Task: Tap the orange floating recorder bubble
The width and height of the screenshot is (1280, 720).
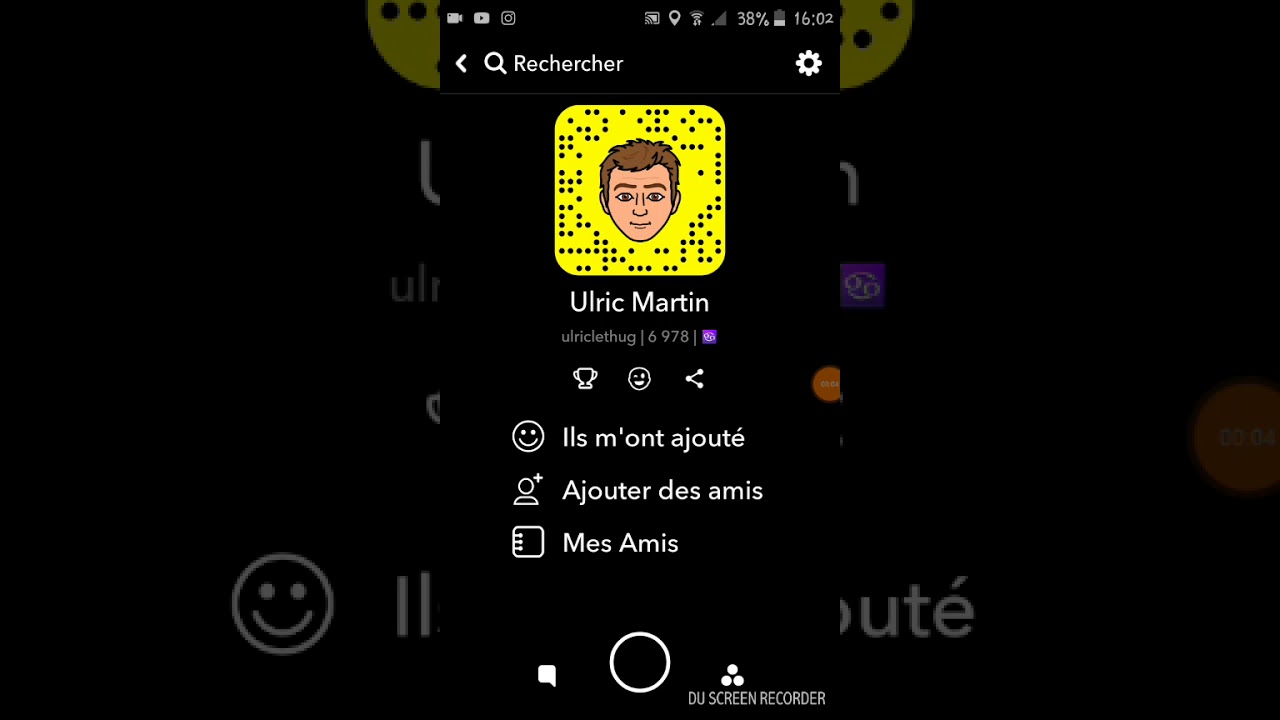Action: [x=828, y=384]
